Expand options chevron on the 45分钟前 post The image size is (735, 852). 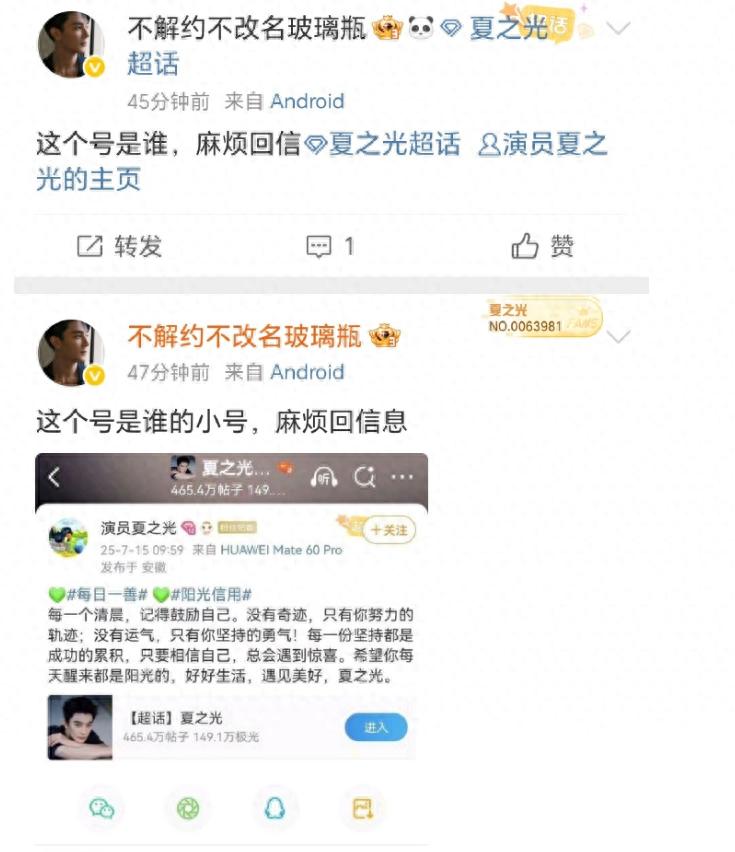(619, 28)
